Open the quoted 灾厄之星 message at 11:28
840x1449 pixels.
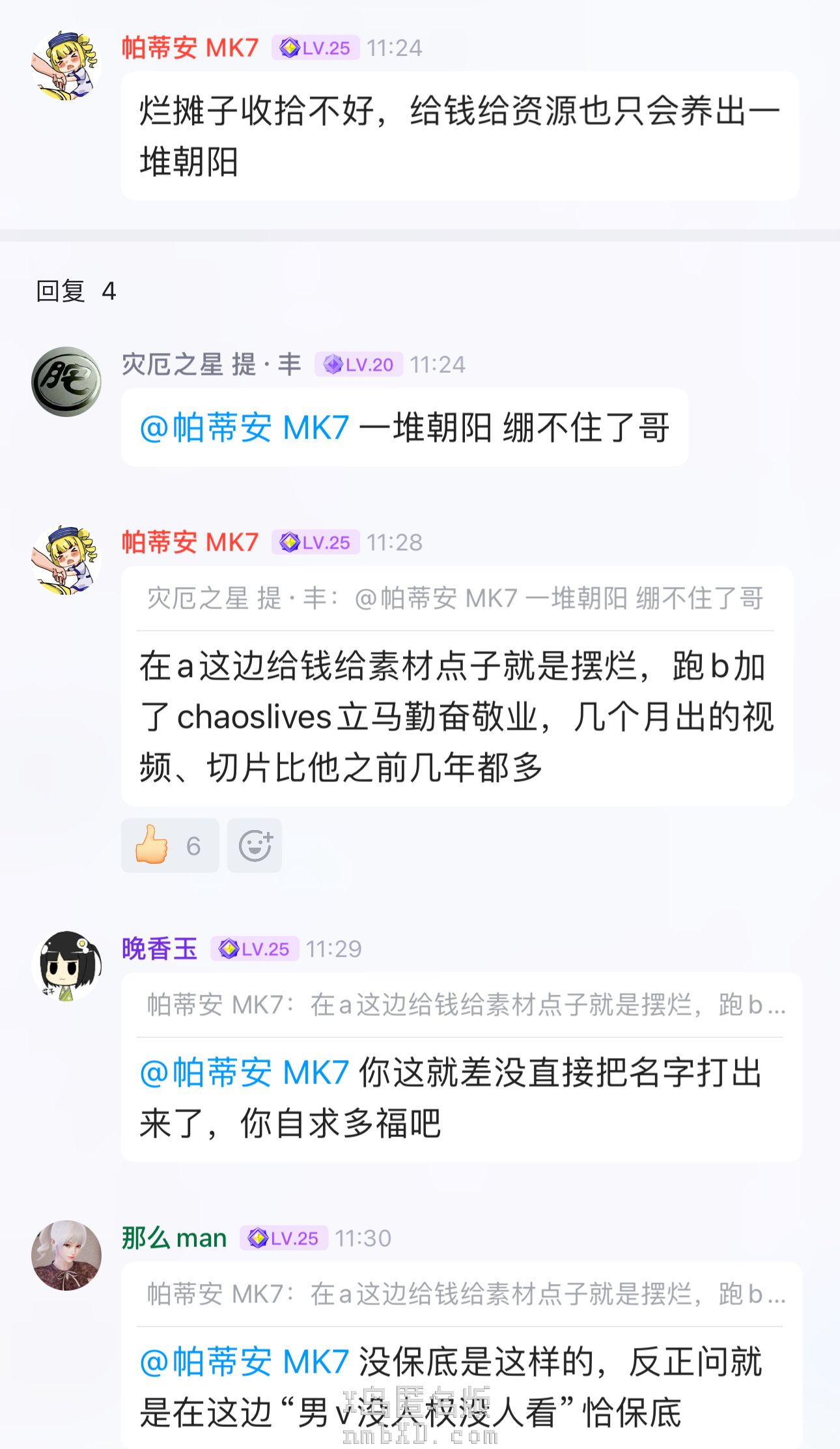pos(455,598)
